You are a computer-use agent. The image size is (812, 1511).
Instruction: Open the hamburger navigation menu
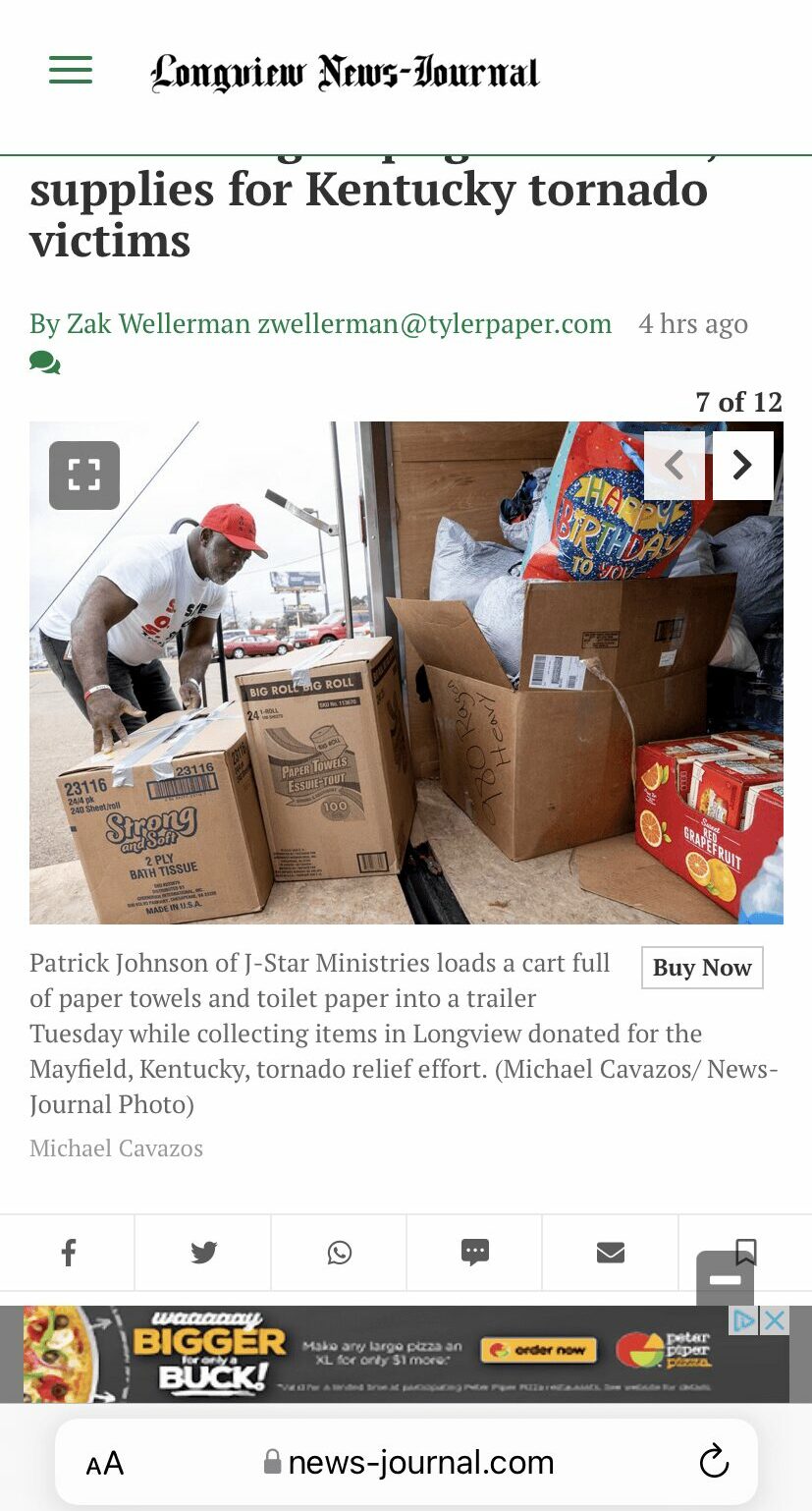71,71
